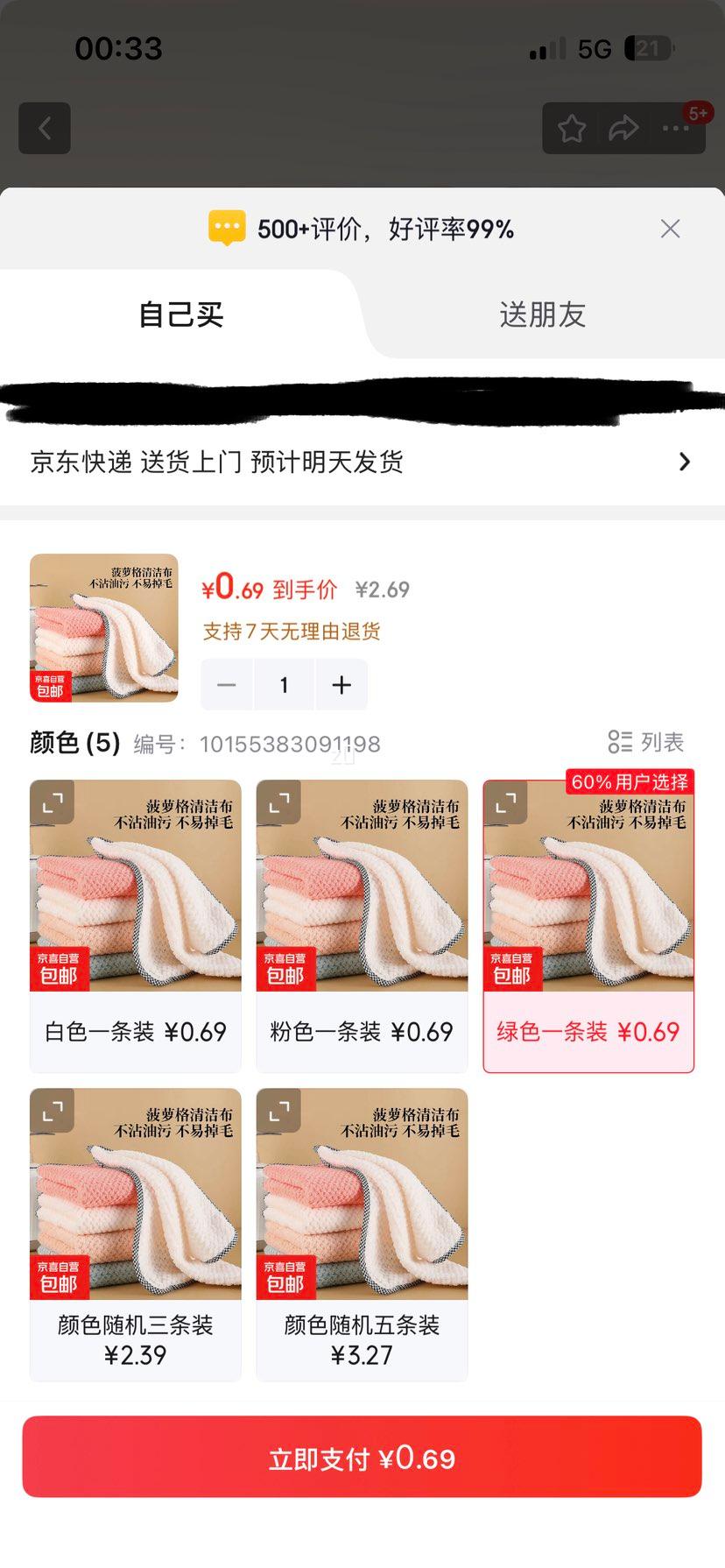Switch to the 送朋友 tab
Screen dimensions: 725x1568
tap(543, 314)
